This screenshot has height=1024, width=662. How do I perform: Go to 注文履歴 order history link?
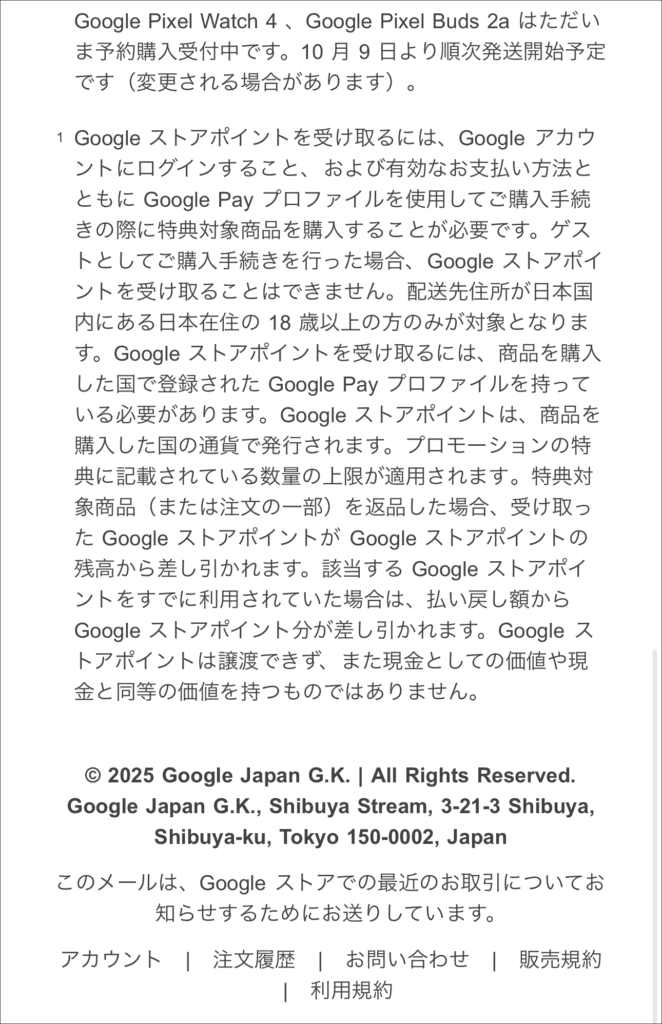pyautogui.click(x=254, y=959)
